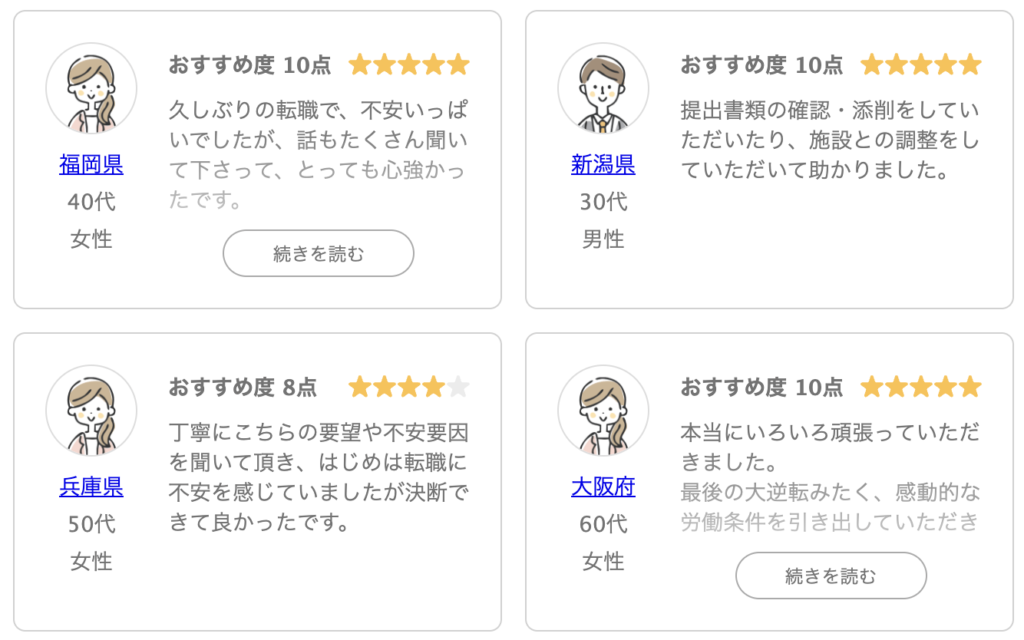Follow the 兵庫県 link
The image size is (1024, 640).
[x=91, y=487]
